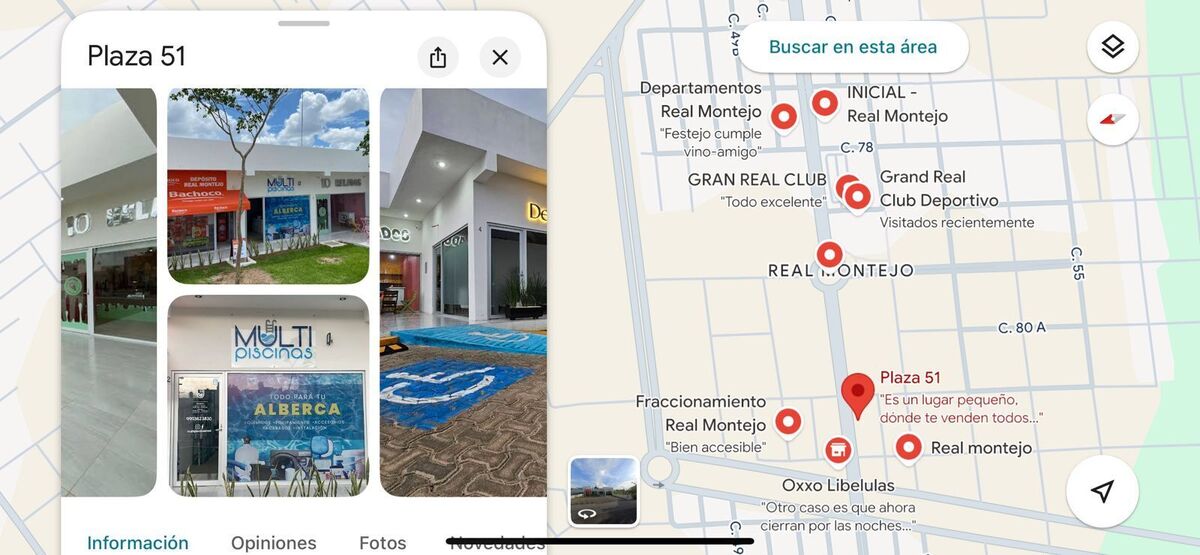Screen dimensions: 1200x555
Task: Open the photo of the blue accessible parking space
Action: point(463,292)
